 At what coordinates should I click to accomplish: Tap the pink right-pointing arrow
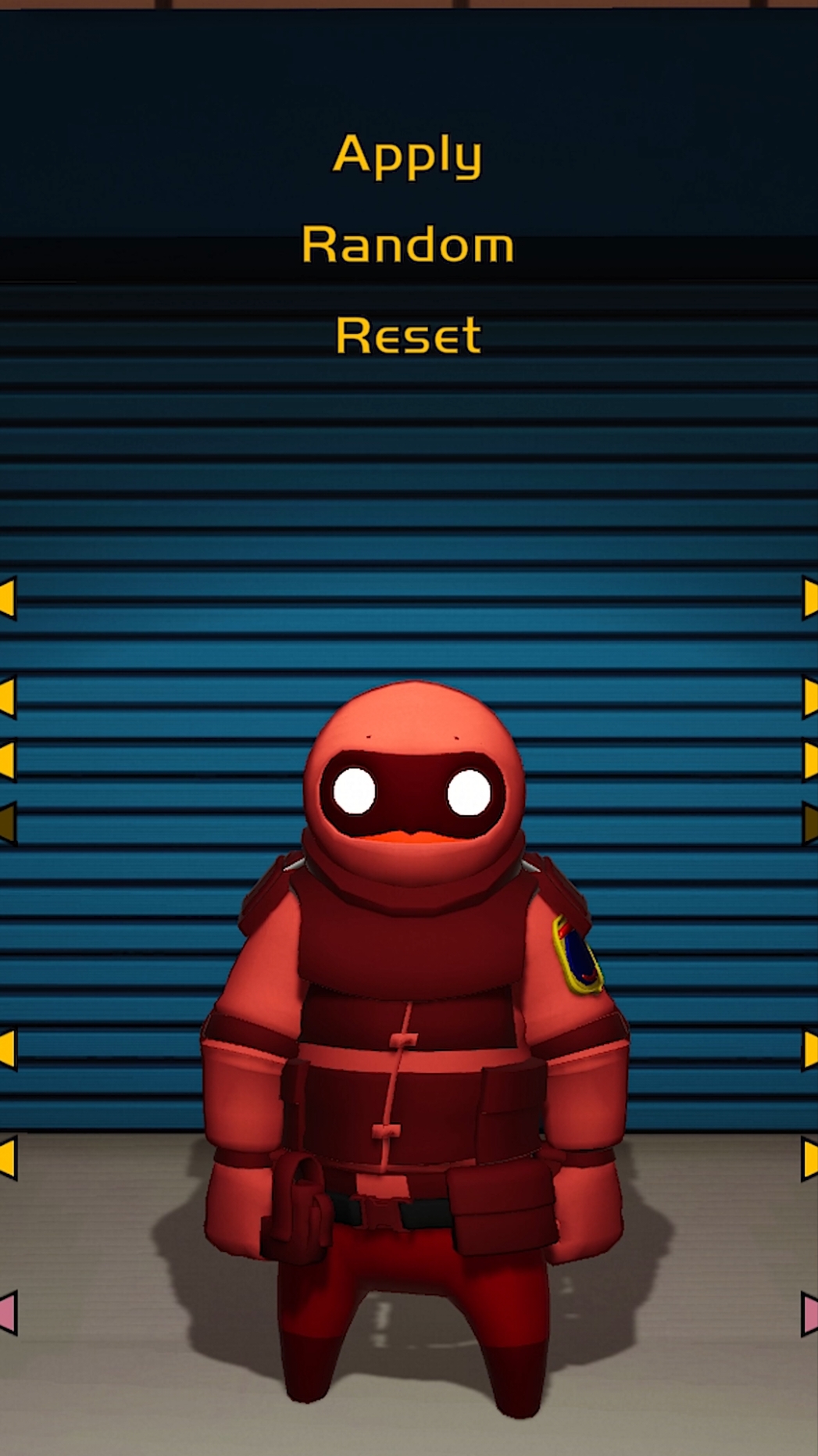click(x=809, y=1312)
